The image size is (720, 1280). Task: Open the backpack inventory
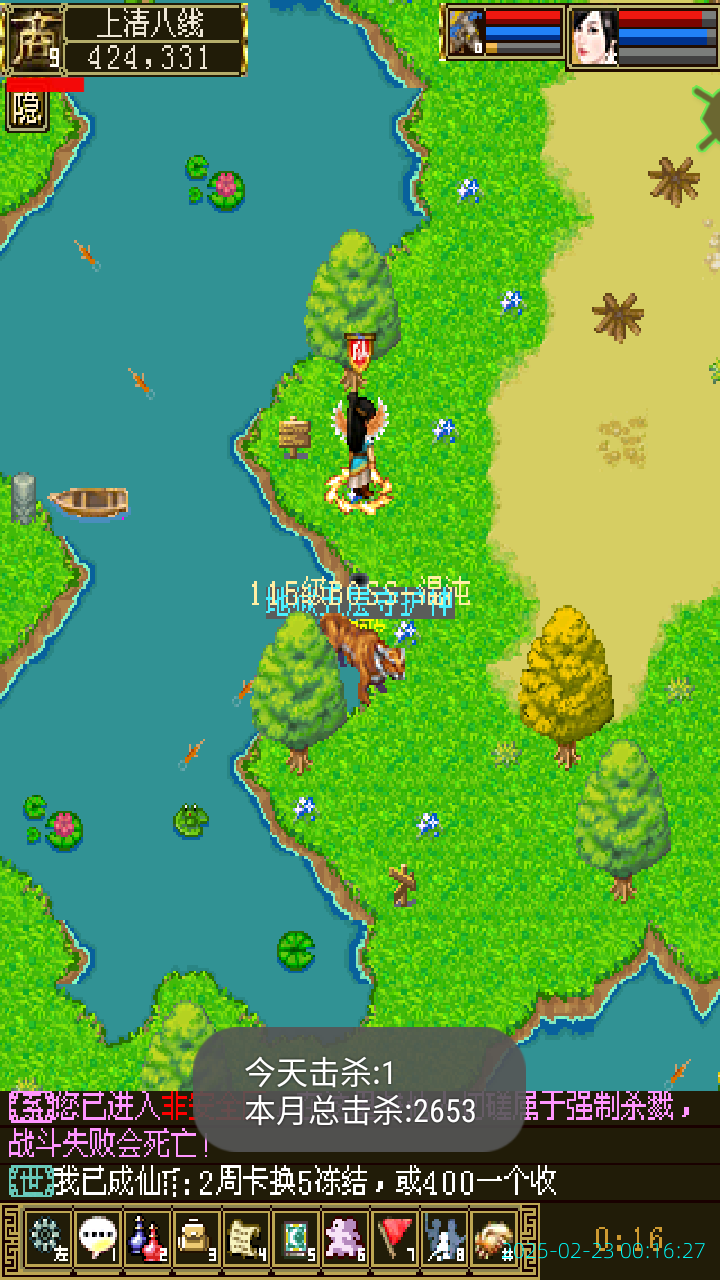pos(196,1238)
